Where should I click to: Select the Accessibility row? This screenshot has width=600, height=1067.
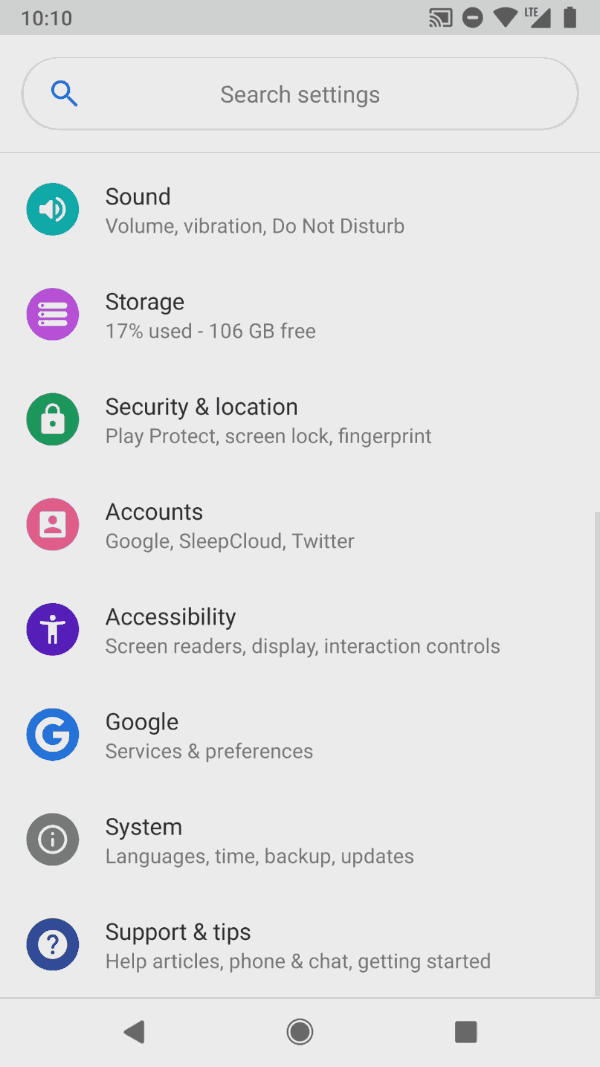click(x=300, y=630)
